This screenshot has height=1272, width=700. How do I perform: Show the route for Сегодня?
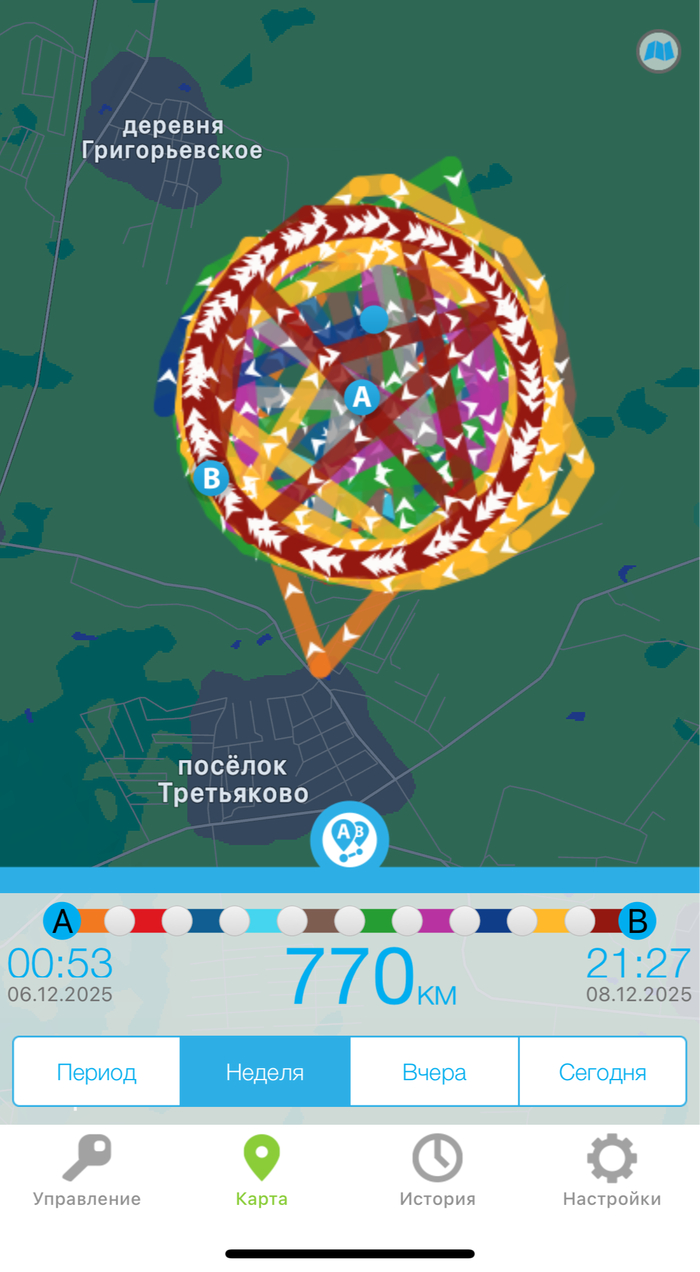[x=602, y=1072]
